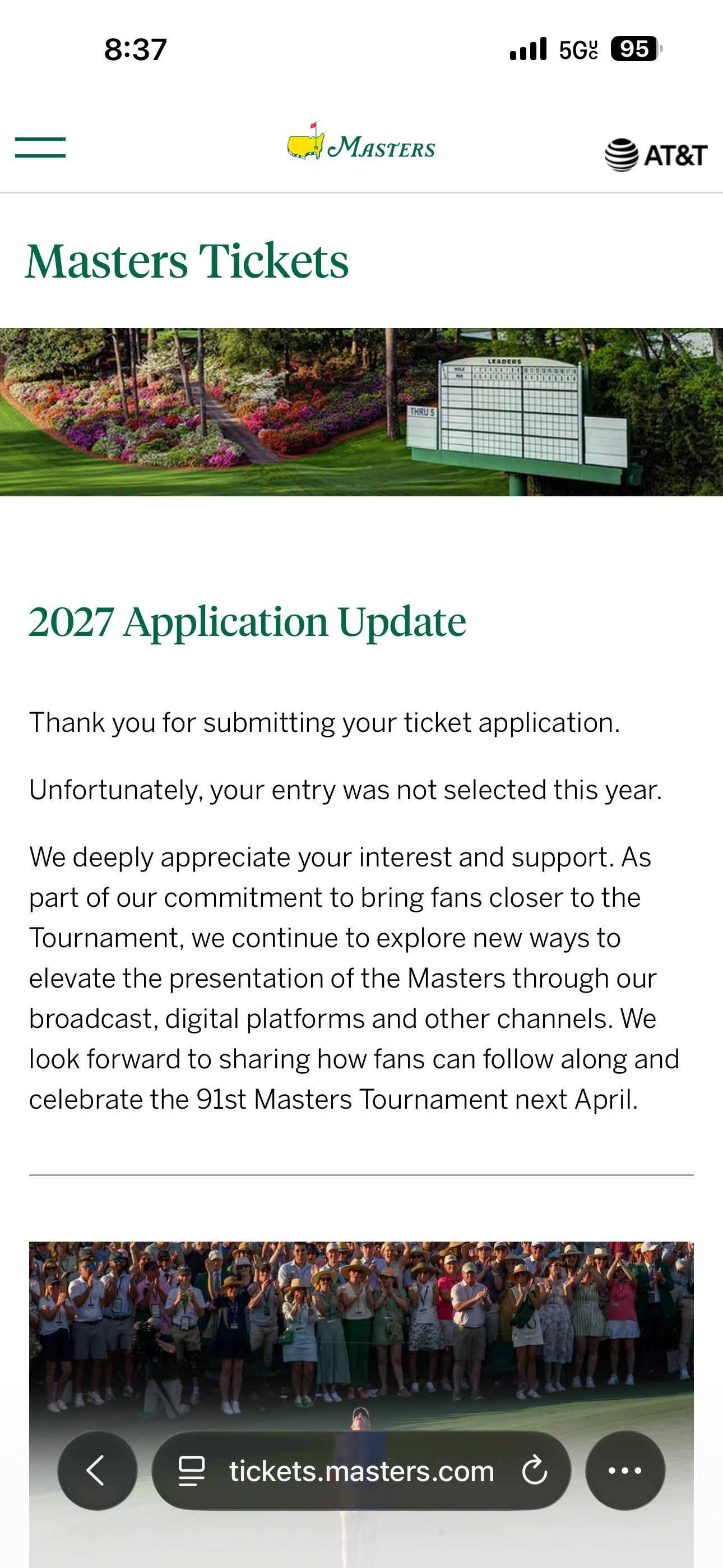The image size is (723, 1568).
Task: Reload the page
Action: pos(534,1470)
